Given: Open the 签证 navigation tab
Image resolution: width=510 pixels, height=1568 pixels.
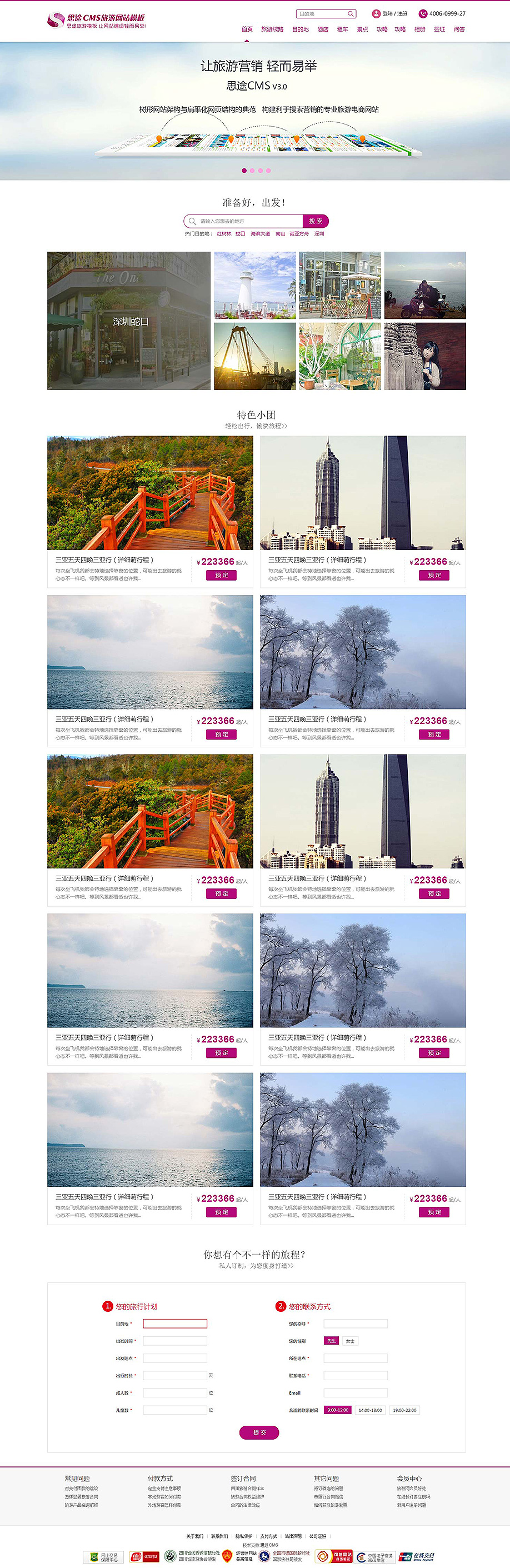Looking at the screenshot, I should pyautogui.click(x=439, y=29).
